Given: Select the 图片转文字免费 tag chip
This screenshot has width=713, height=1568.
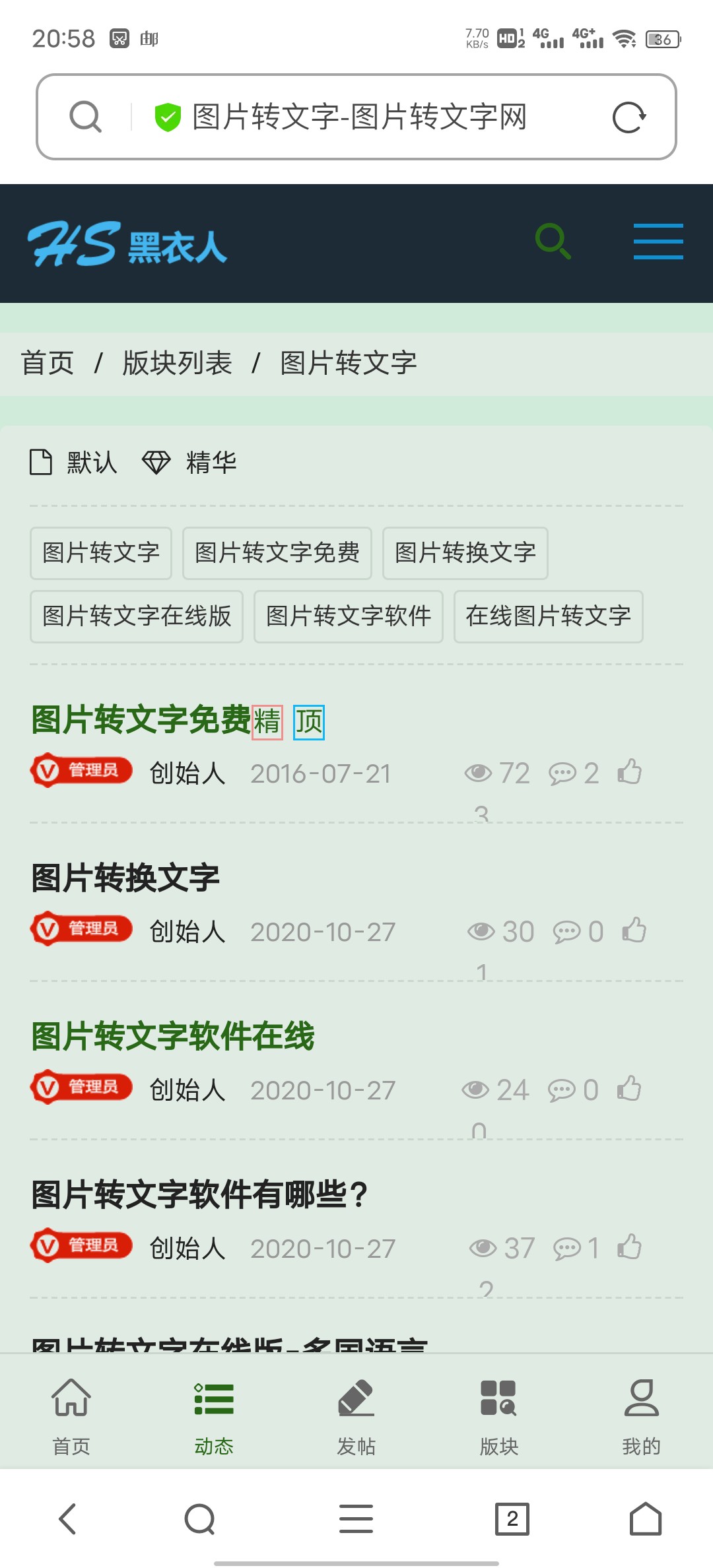Looking at the screenshot, I should 277,553.
